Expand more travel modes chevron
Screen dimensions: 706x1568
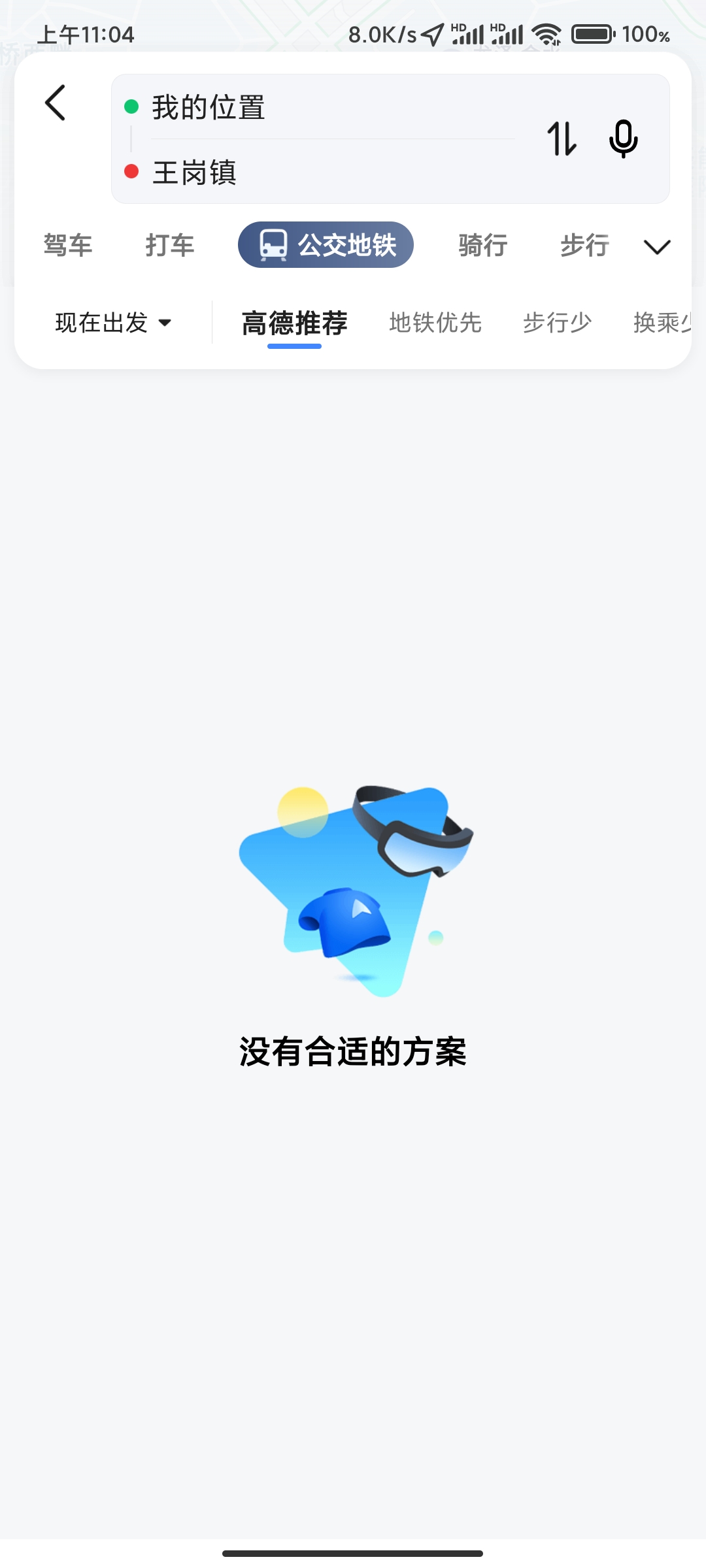pyautogui.click(x=657, y=247)
